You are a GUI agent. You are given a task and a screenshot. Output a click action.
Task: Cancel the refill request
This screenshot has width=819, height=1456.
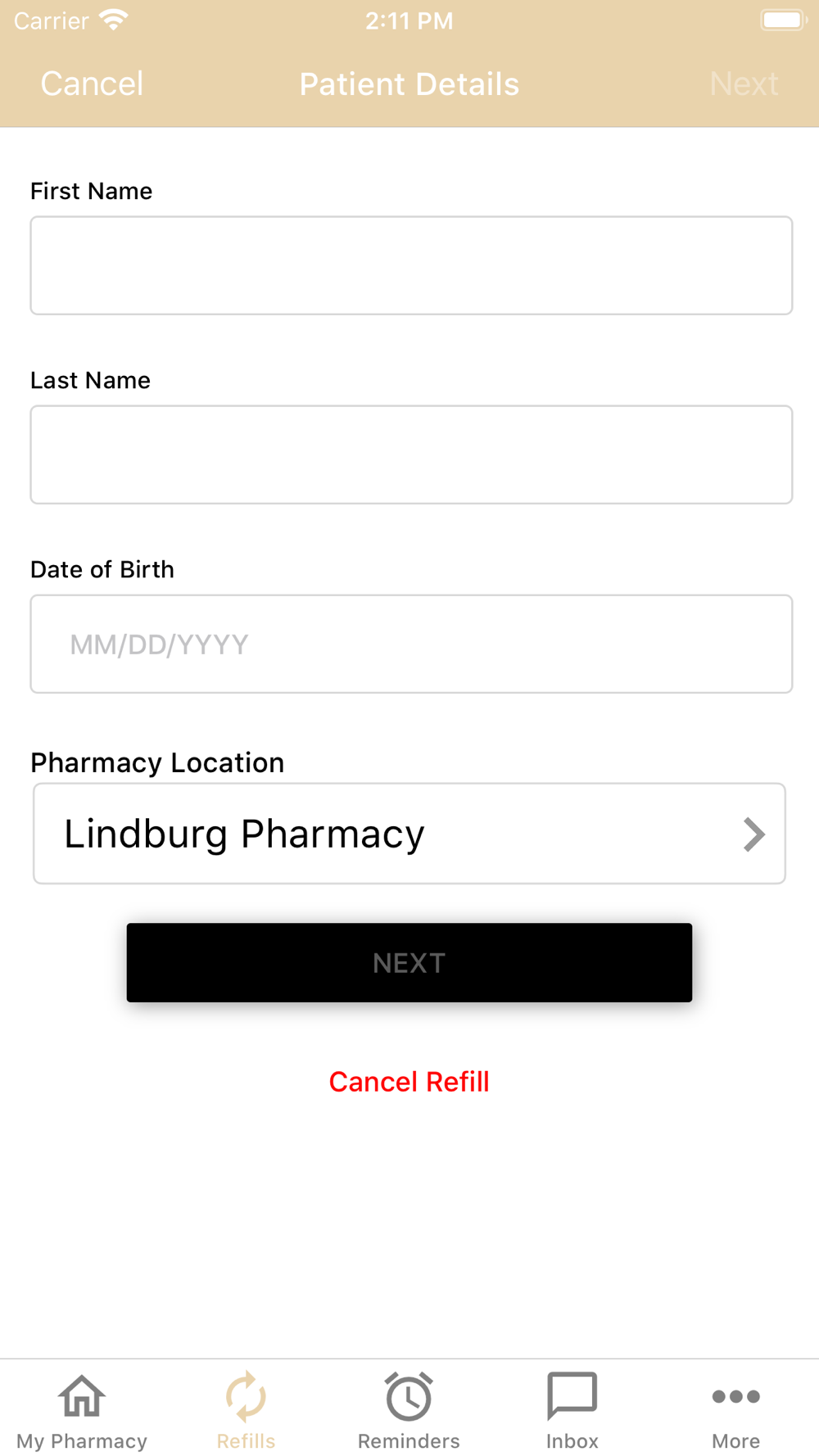pyautogui.click(x=409, y=1082)
